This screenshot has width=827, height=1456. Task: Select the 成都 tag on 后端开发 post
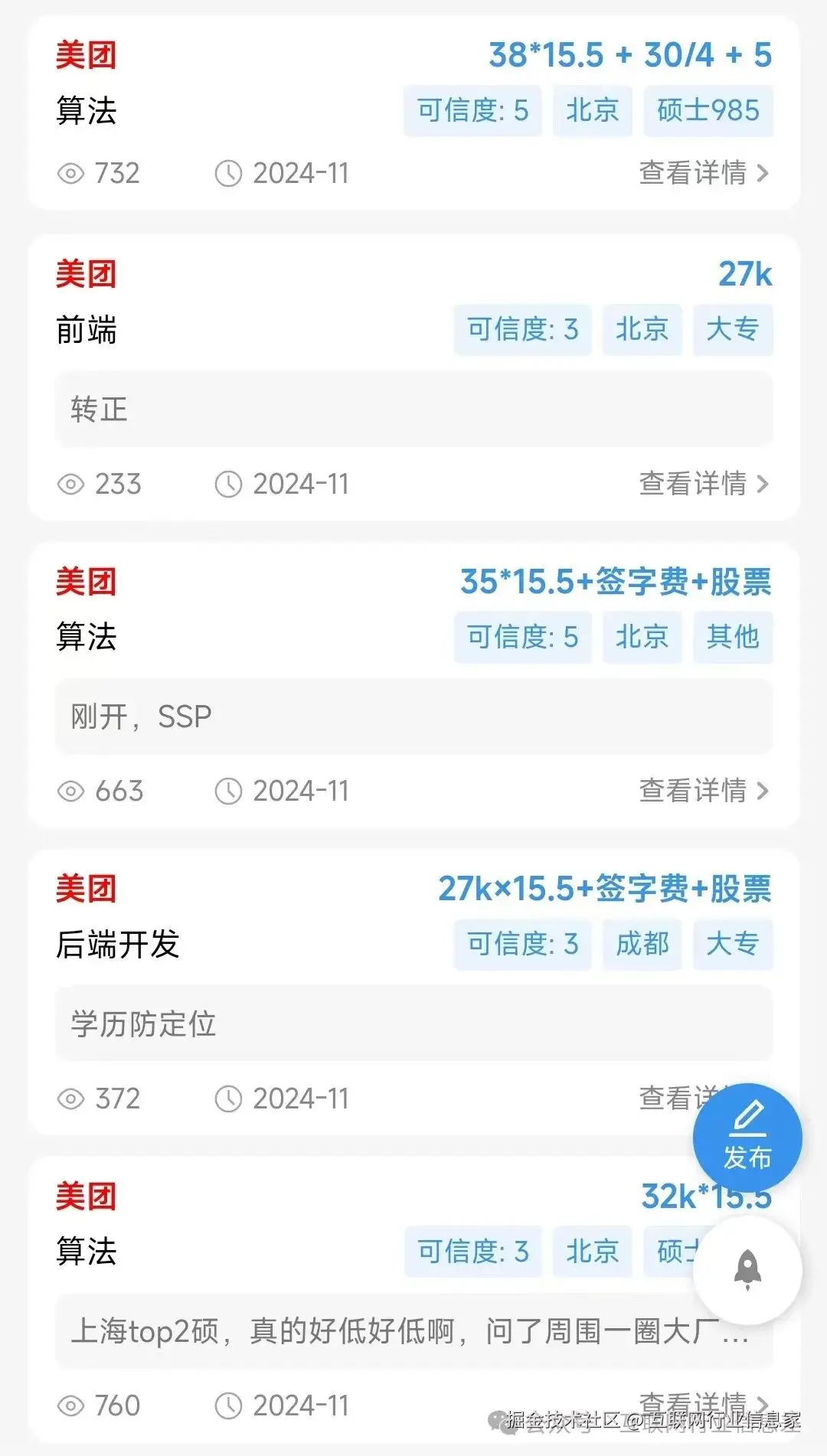[642, 945]
